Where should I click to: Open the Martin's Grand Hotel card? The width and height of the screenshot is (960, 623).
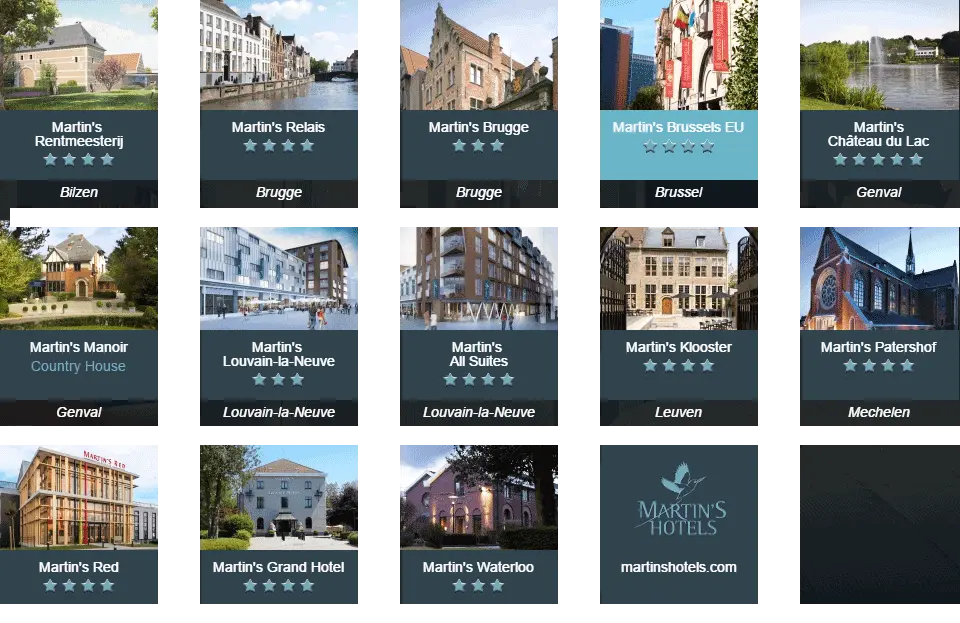pyautogui.click(x=279, y=524)
